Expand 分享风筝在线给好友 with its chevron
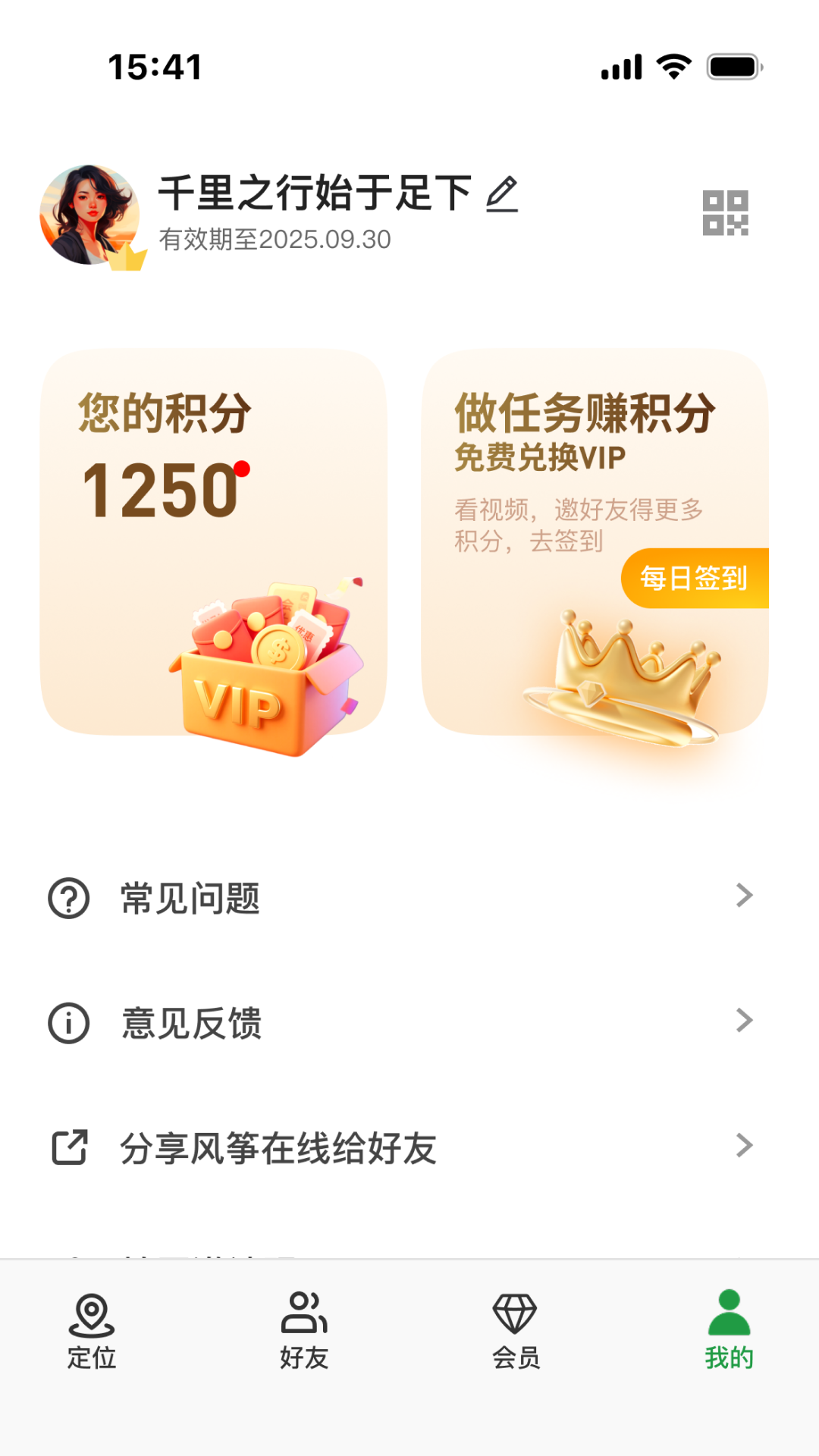The image size is (819, 1456). point(742,1147)
